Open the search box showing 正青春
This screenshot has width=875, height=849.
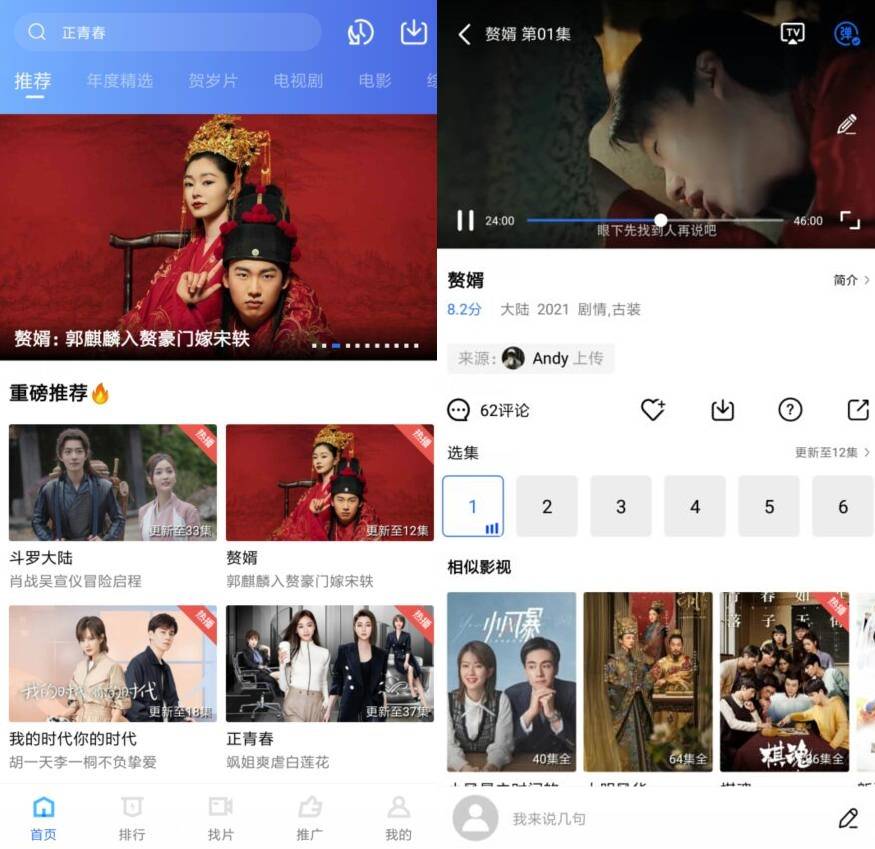point(168,33)
